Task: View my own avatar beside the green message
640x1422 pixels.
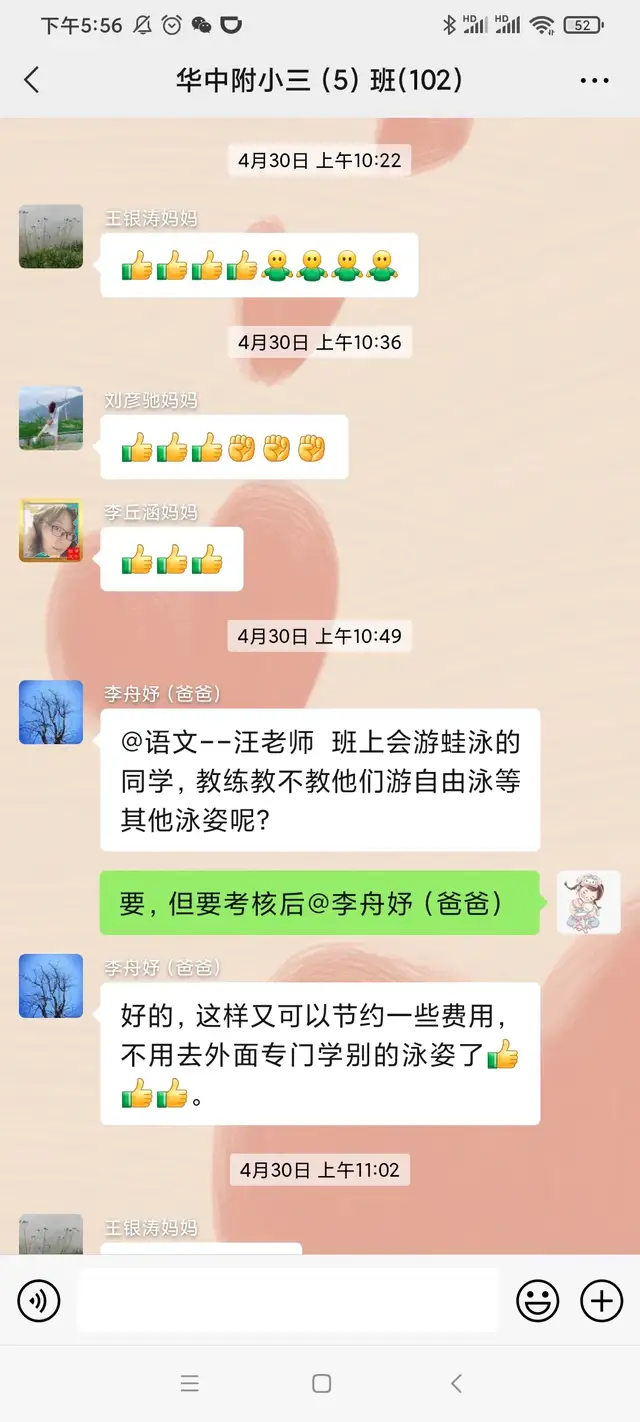Action: [x=588, y=902]
